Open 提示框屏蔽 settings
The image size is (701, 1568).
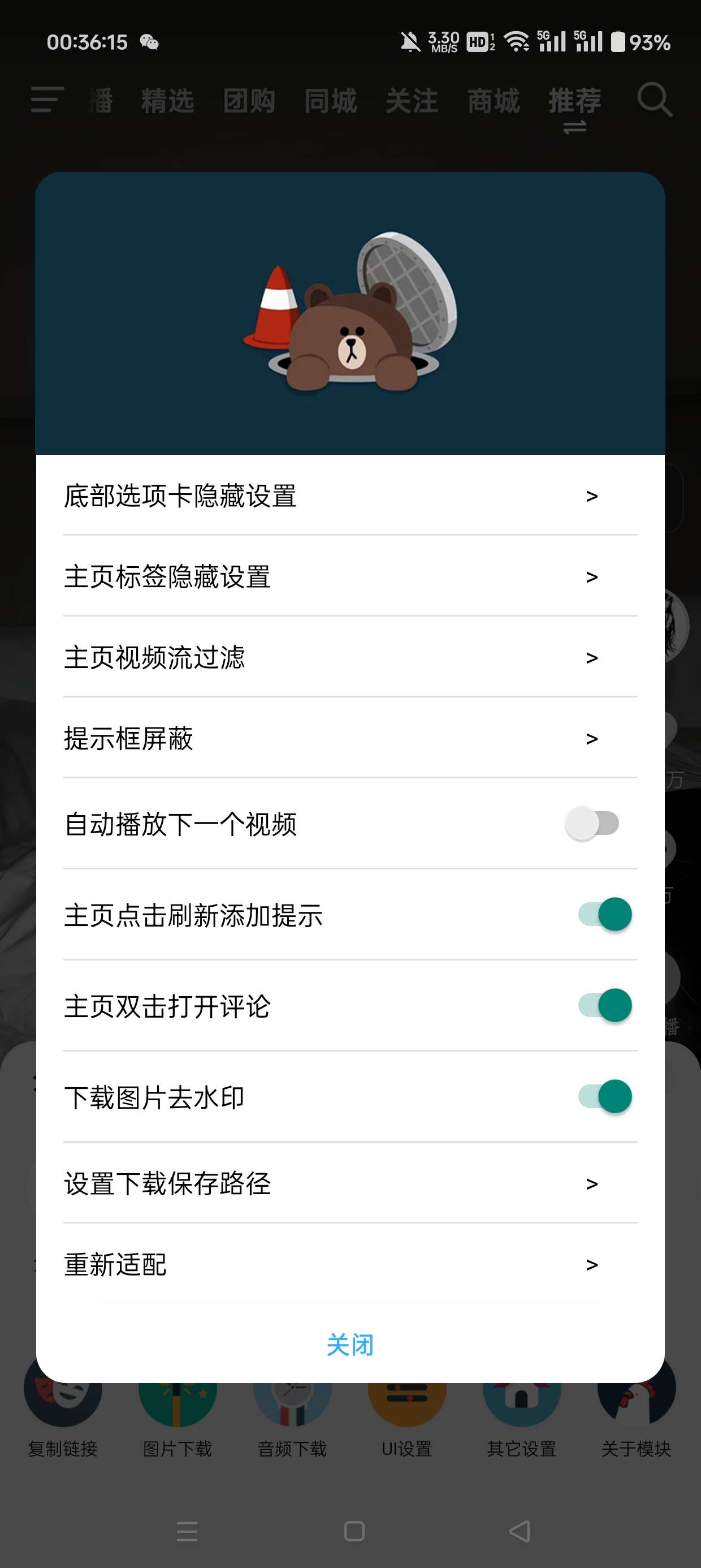point(350,738)
